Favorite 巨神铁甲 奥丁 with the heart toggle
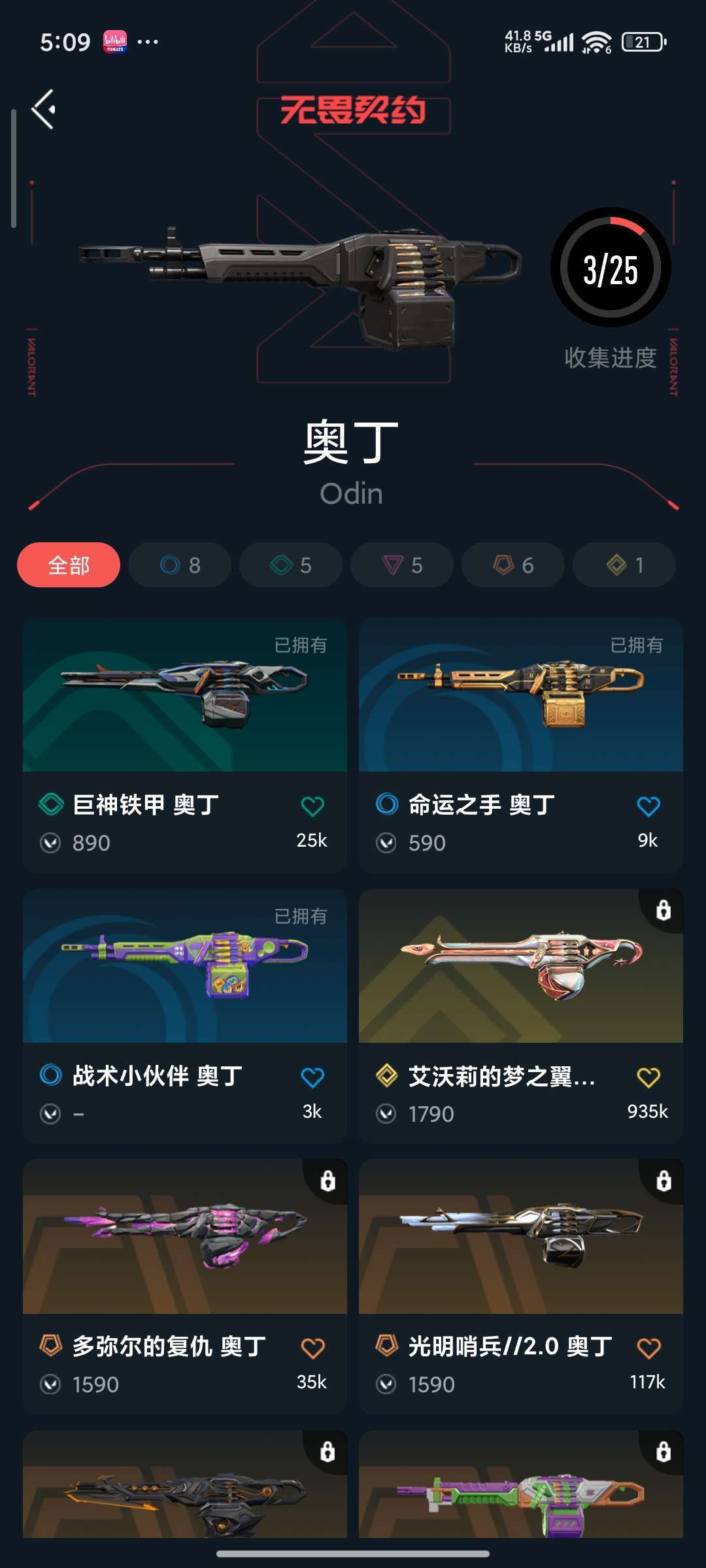The image size is (706, 1568). click(x=312, y=806)
